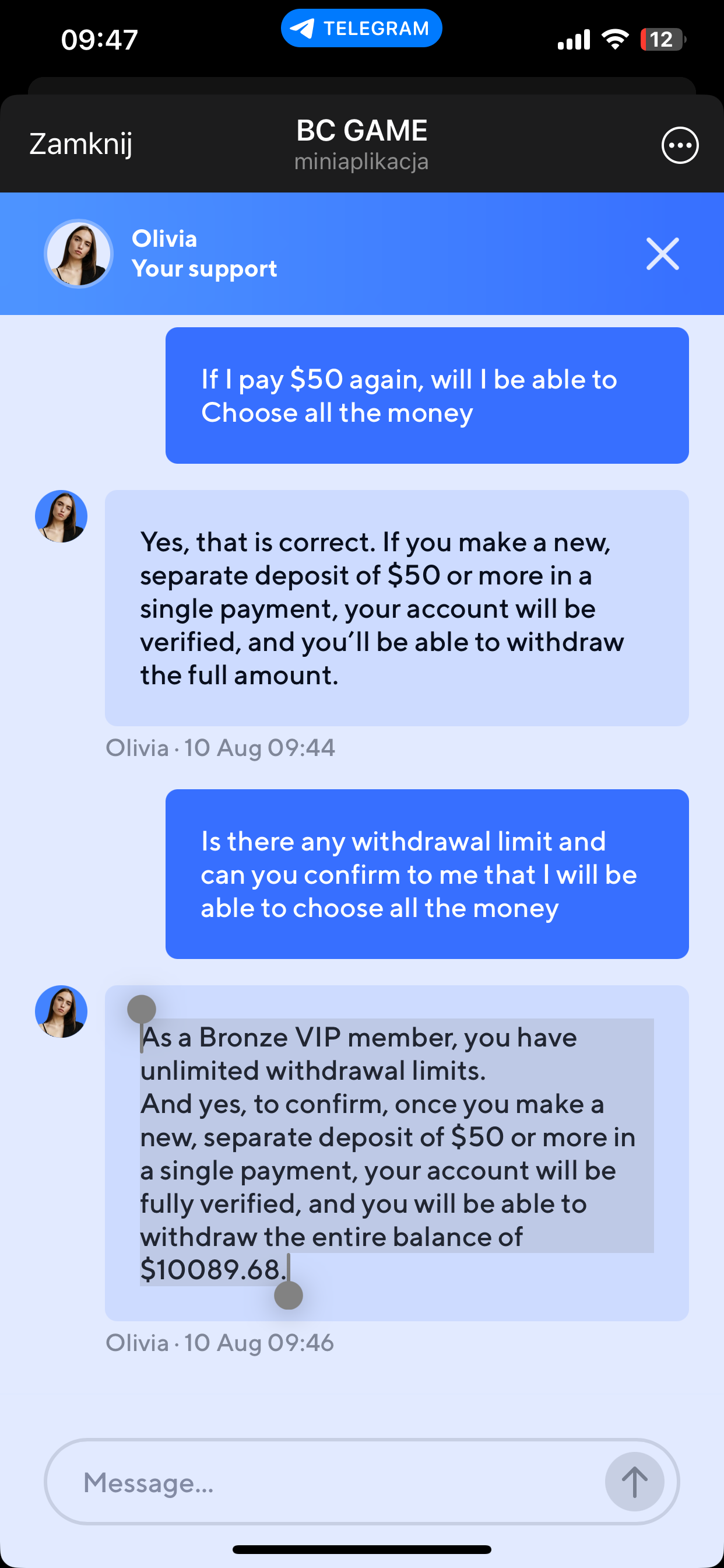Open the three-dot options menu

point(680,145)
